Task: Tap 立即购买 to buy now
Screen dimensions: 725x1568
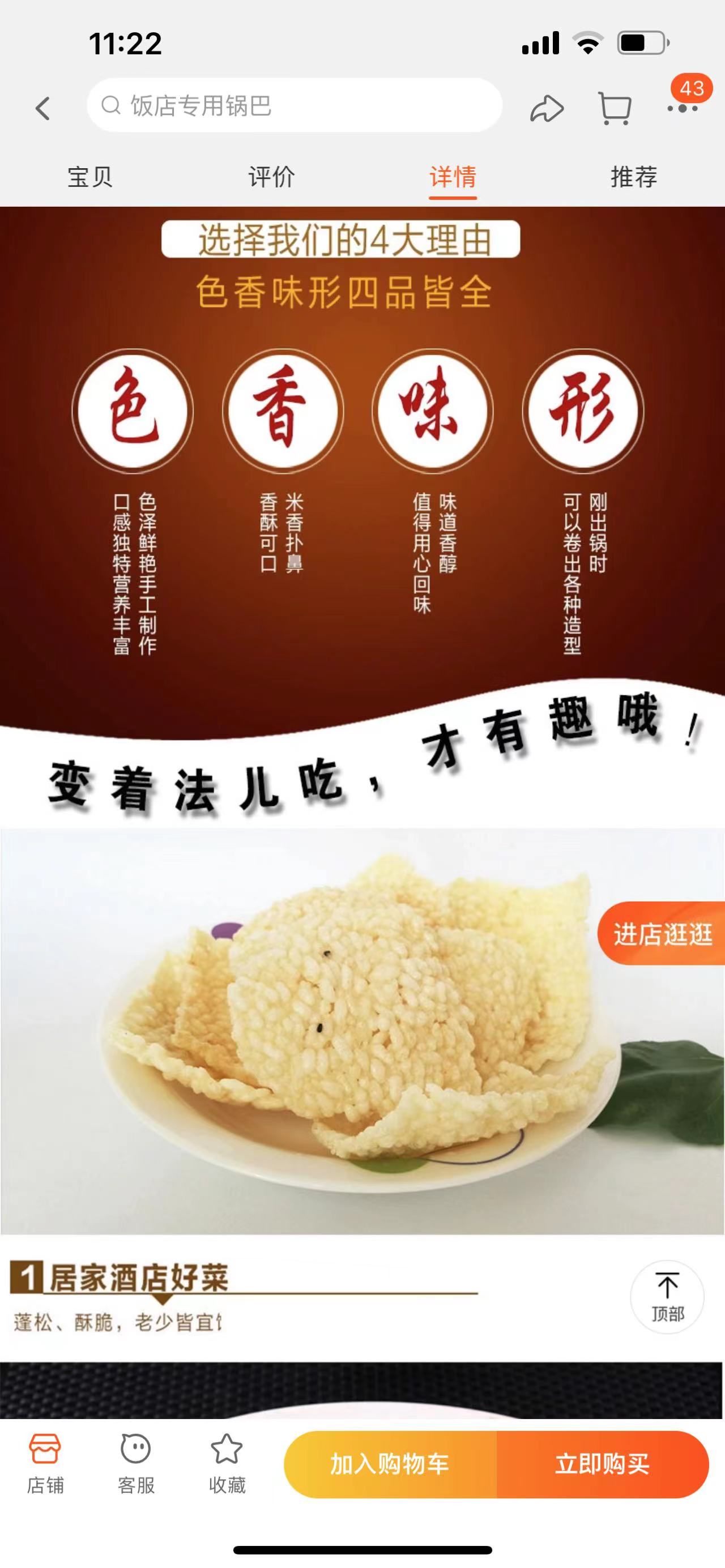Action: 602,1464
